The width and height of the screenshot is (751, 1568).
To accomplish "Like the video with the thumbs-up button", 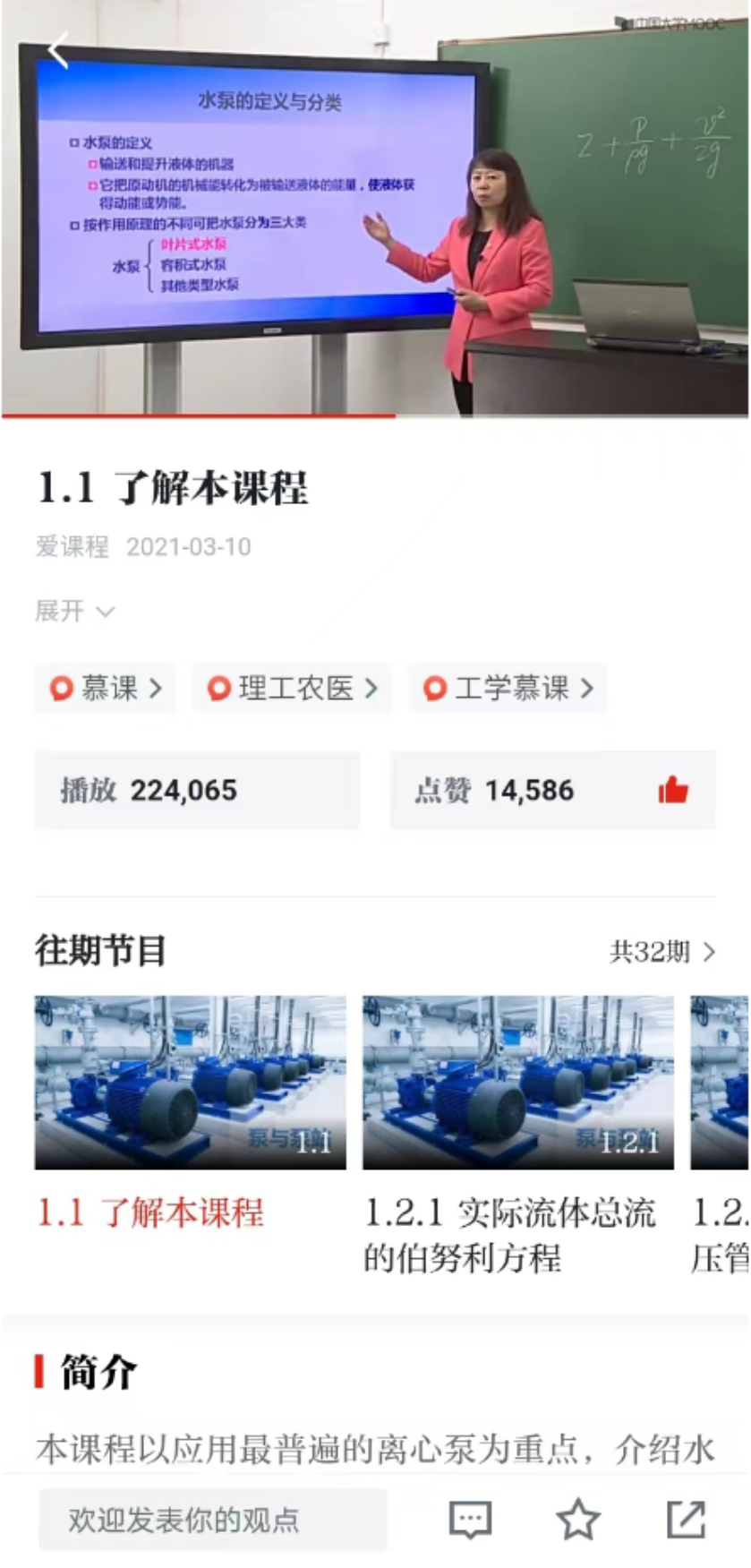I will click(x=672, y=790).
